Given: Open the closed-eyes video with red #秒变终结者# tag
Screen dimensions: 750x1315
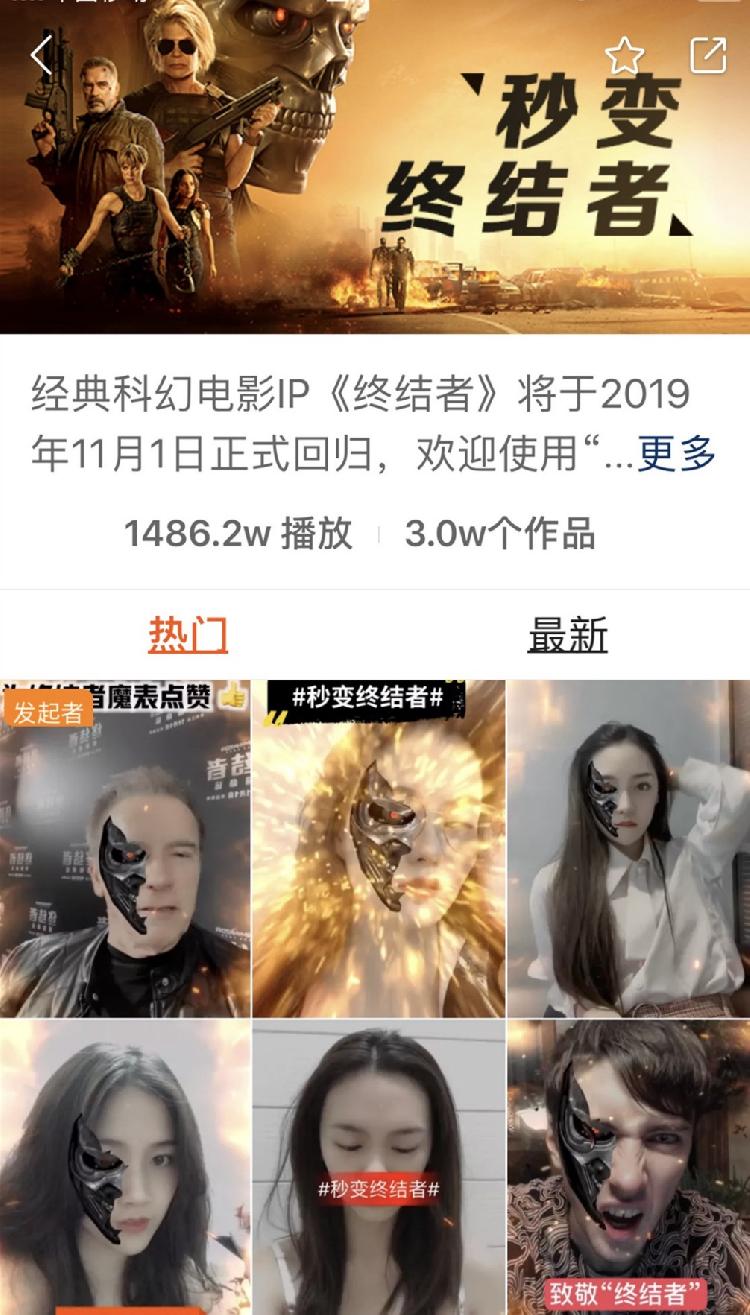Looking at the screenshot, I should pos(378,1168).
